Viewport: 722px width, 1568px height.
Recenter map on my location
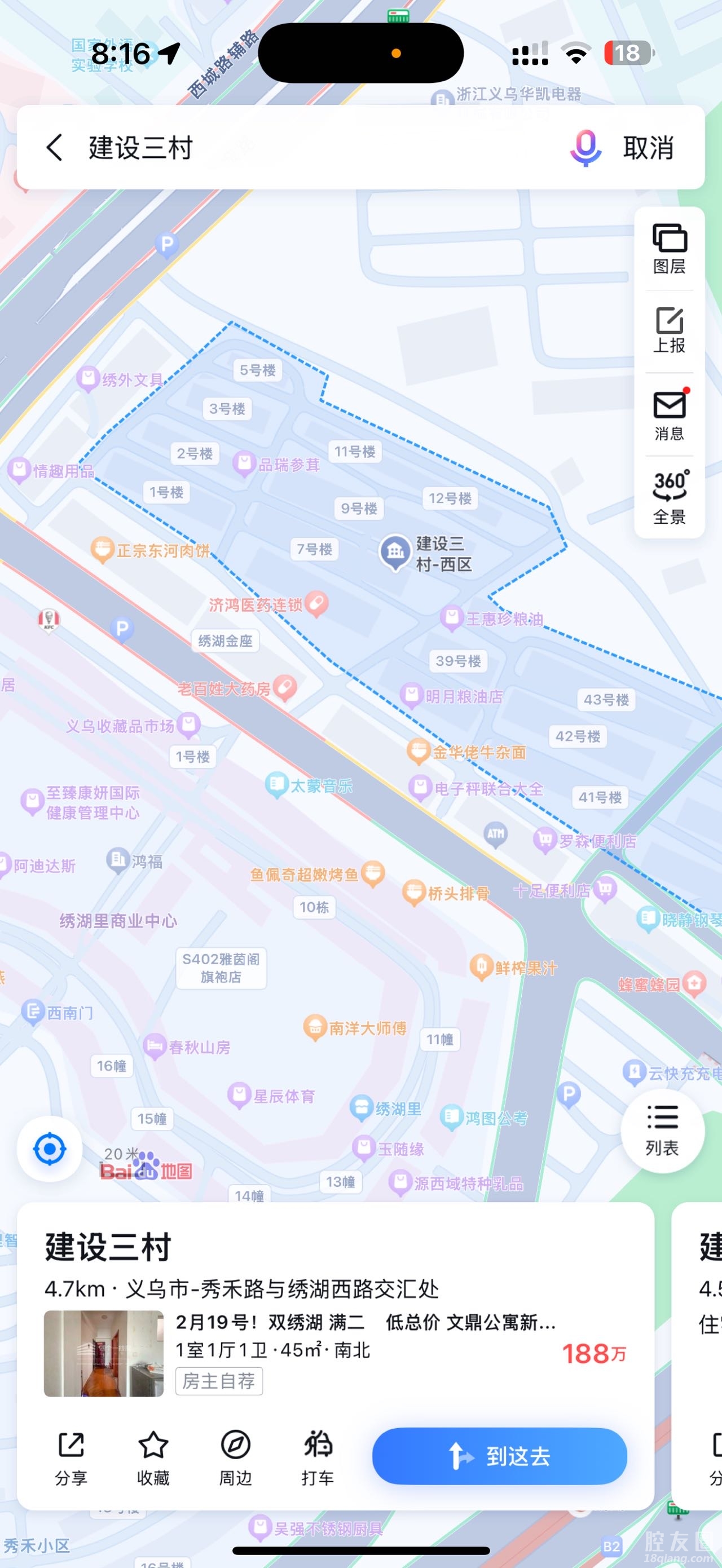(x=50, y=1149)
